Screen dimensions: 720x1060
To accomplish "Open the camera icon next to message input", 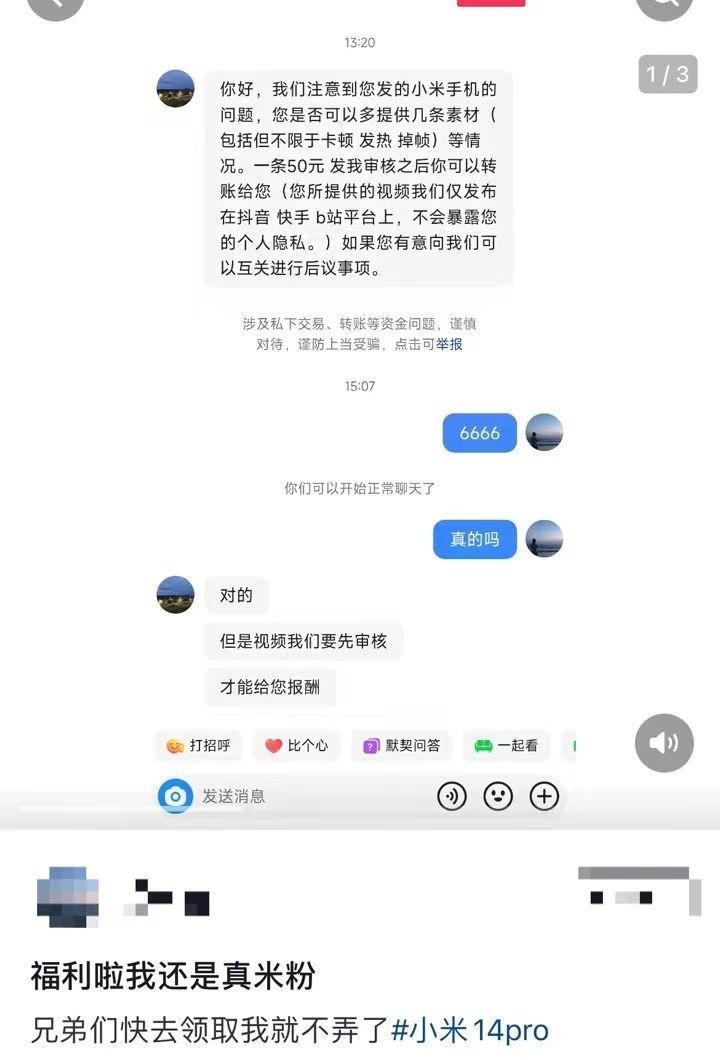I will pyautogui.click(x=175, y=795).
